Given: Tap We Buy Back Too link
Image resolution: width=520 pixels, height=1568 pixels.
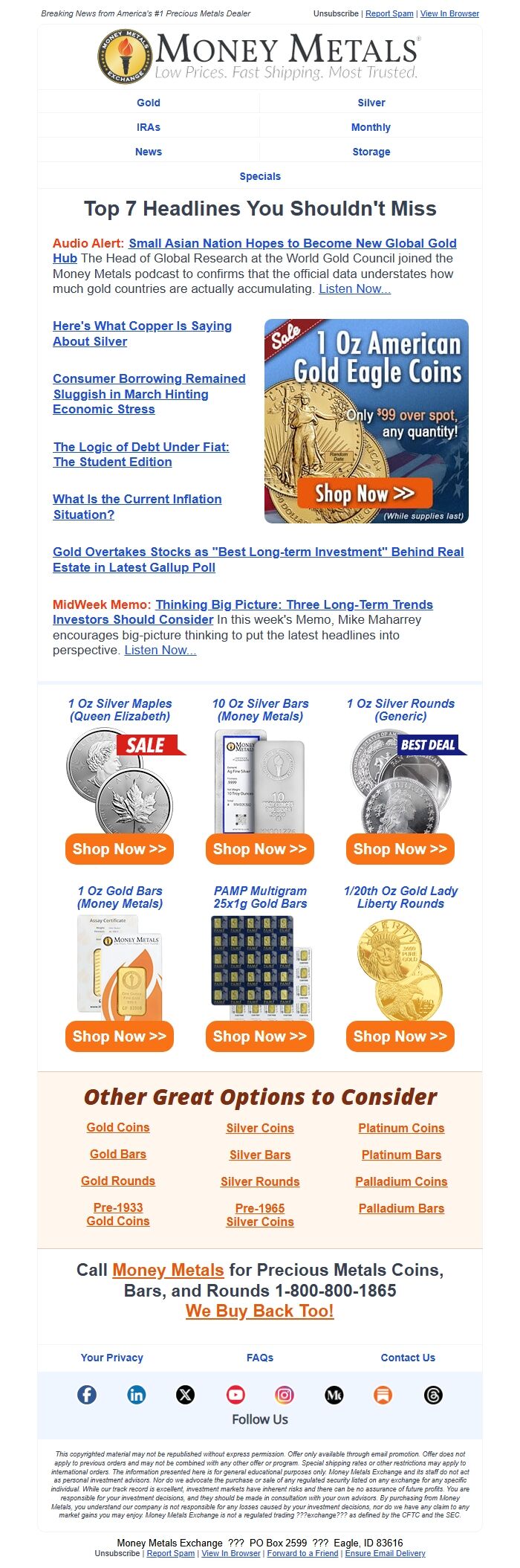Looking at the screenshot, I should [259, 1311].
